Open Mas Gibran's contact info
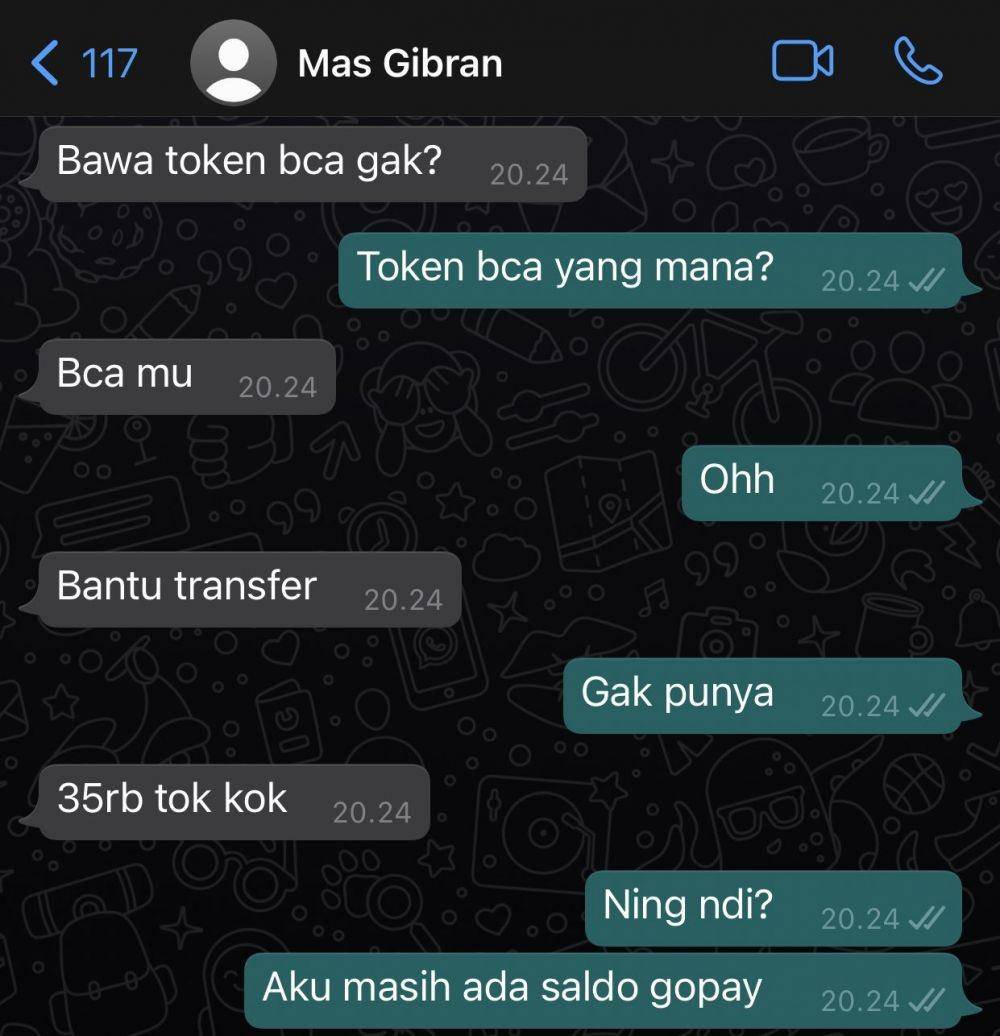1000x1036 pixels. pyautogui.click(x=399, y=63)
